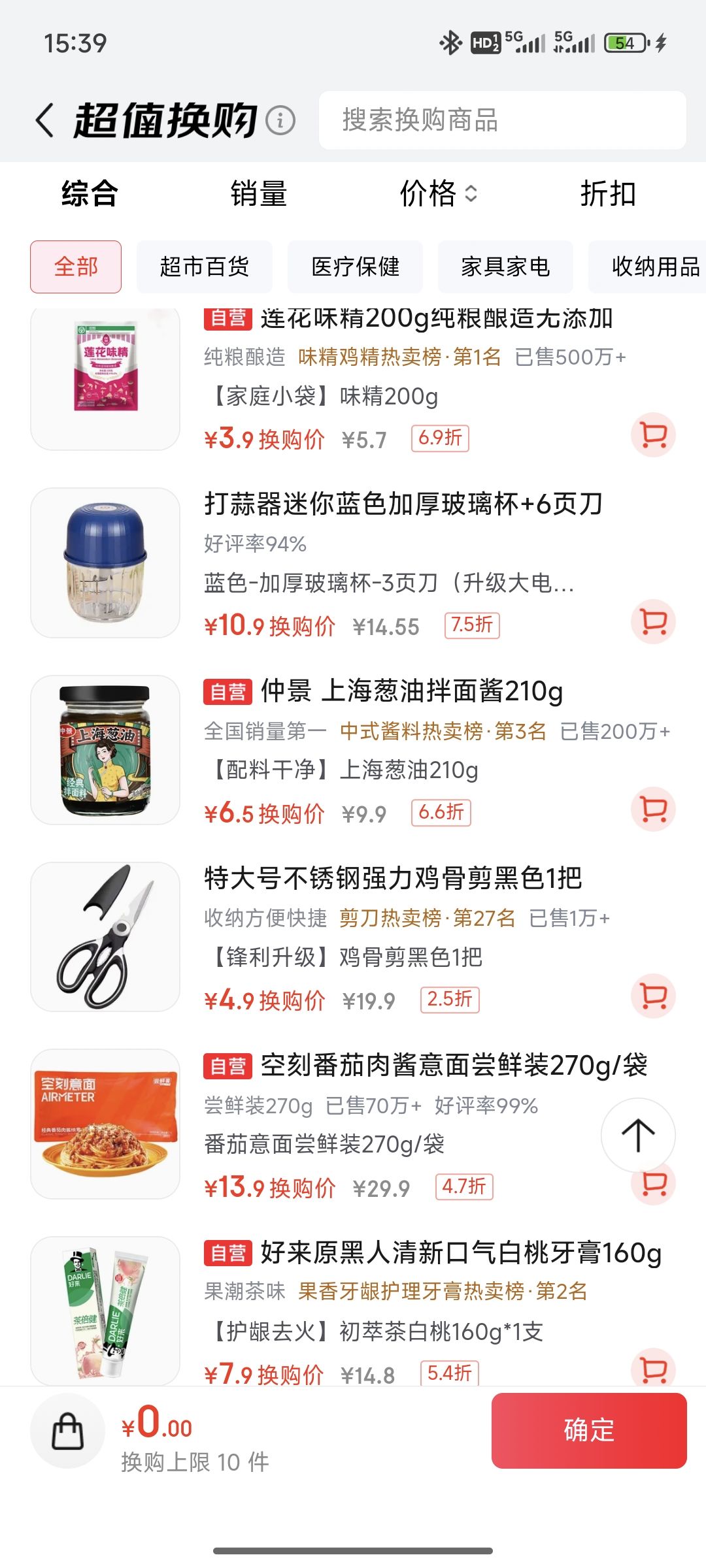The image size is (706, 1568).
Task: Choose the 家具家电 category chip
Action: [x=505, y=267]
